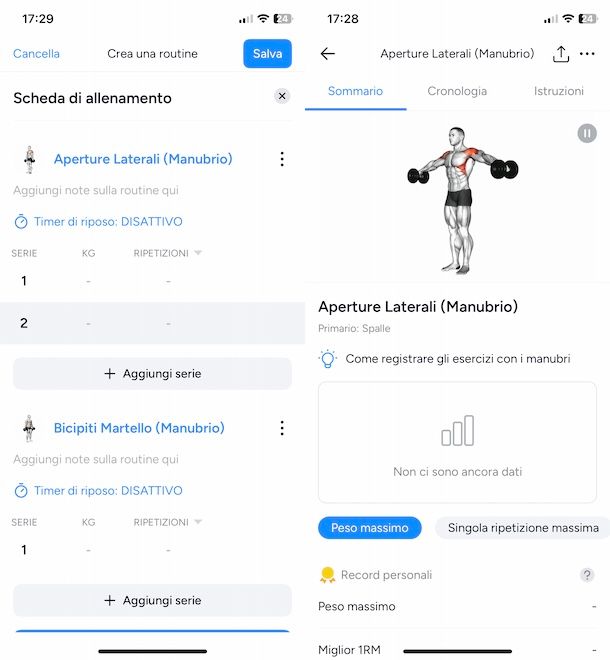Switch to the Cronologia tab
This screenshot has width=610, height=660.
pyautogui.click(x=457, y=91)
